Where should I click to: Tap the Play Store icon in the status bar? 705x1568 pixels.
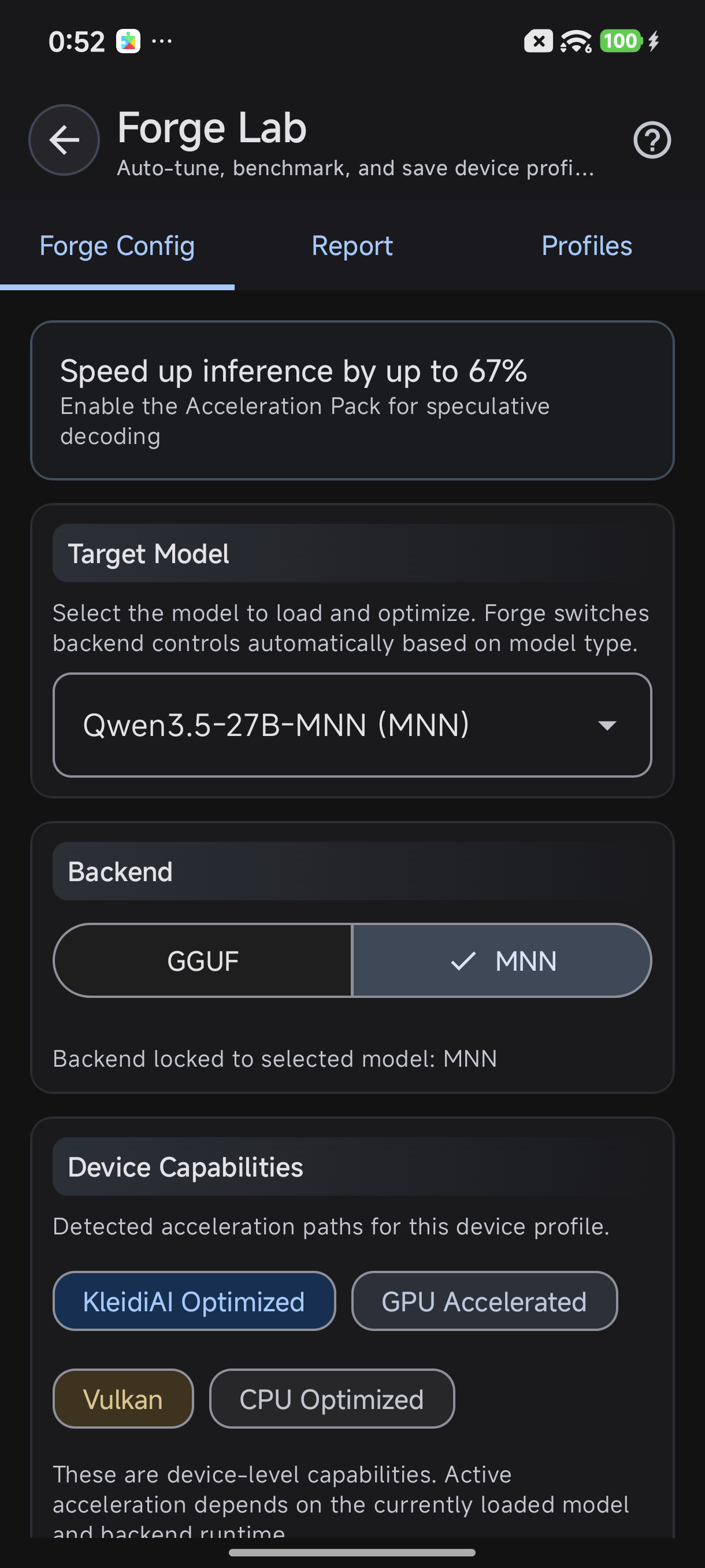pyautogui.click(x=129, y=40)
